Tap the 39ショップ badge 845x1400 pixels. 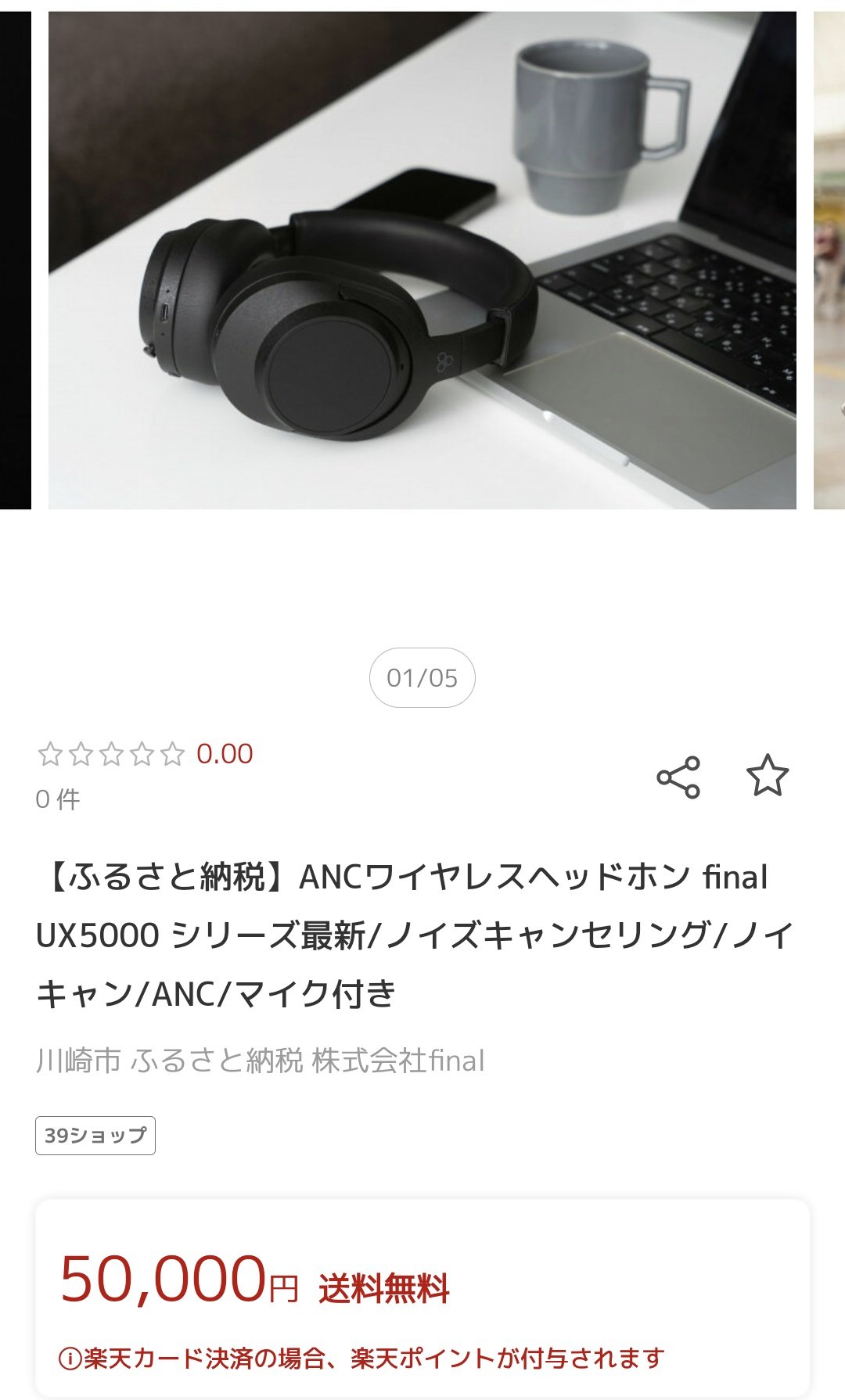point(95,1136)
